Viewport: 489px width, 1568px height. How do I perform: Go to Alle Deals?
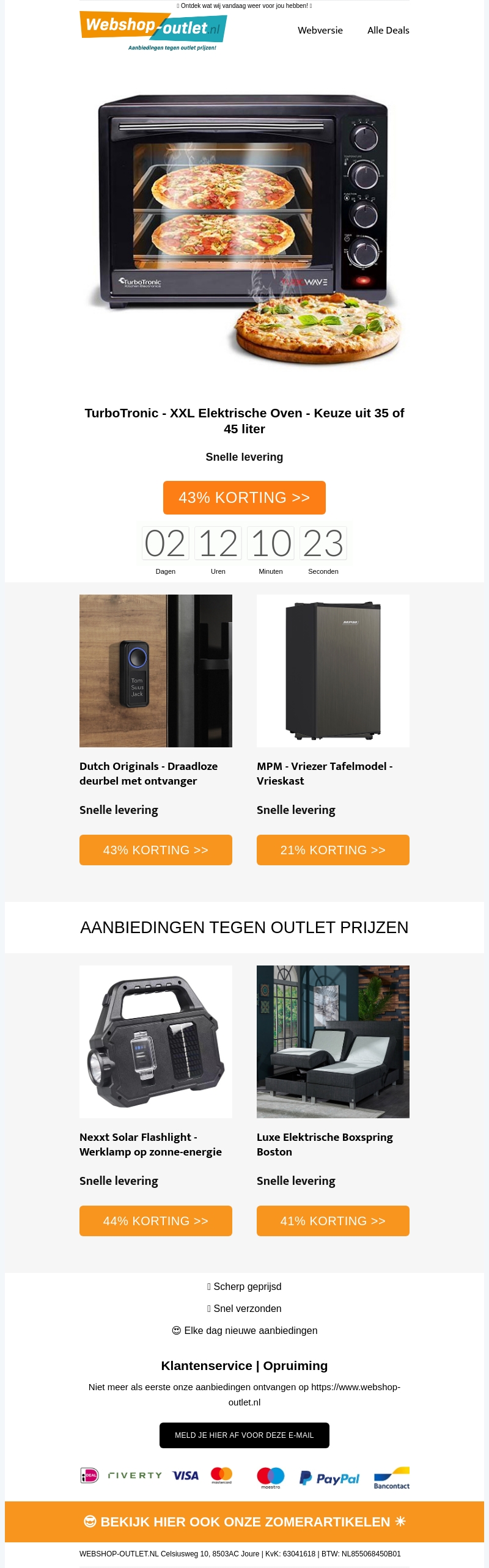pyautogui.click(x=388, y=31)
